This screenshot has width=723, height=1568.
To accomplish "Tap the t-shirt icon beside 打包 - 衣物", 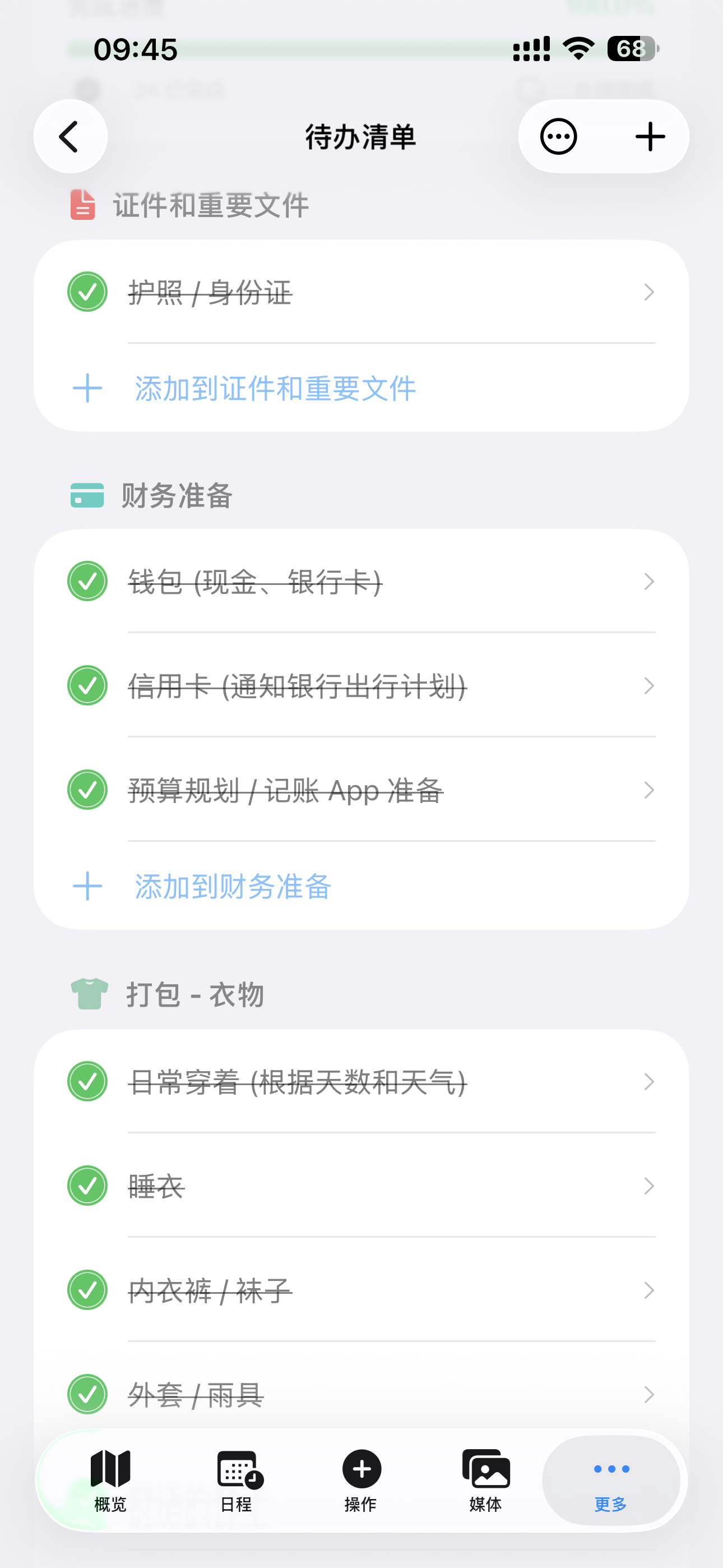I will [x=88, y=993].
